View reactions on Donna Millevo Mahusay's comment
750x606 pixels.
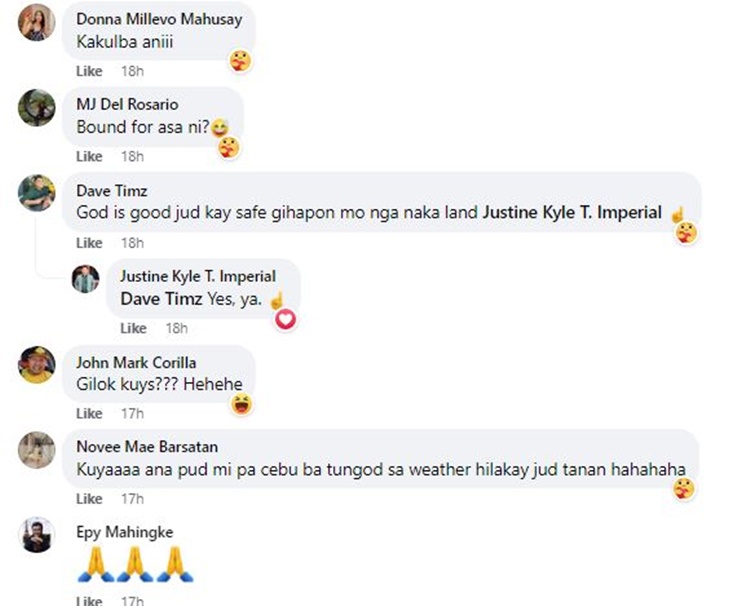pos(240,61)
